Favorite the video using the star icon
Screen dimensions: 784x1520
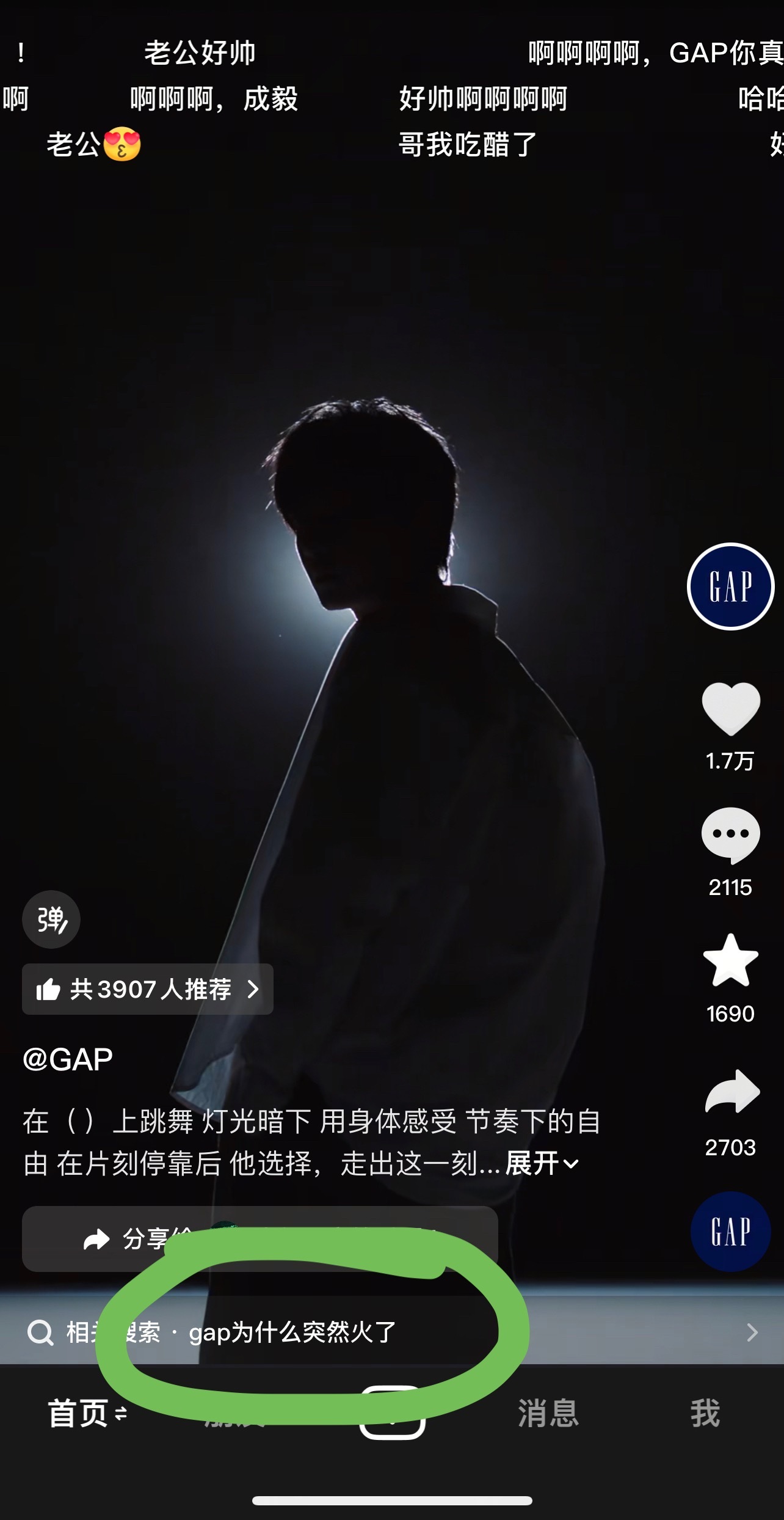(730, 959)
